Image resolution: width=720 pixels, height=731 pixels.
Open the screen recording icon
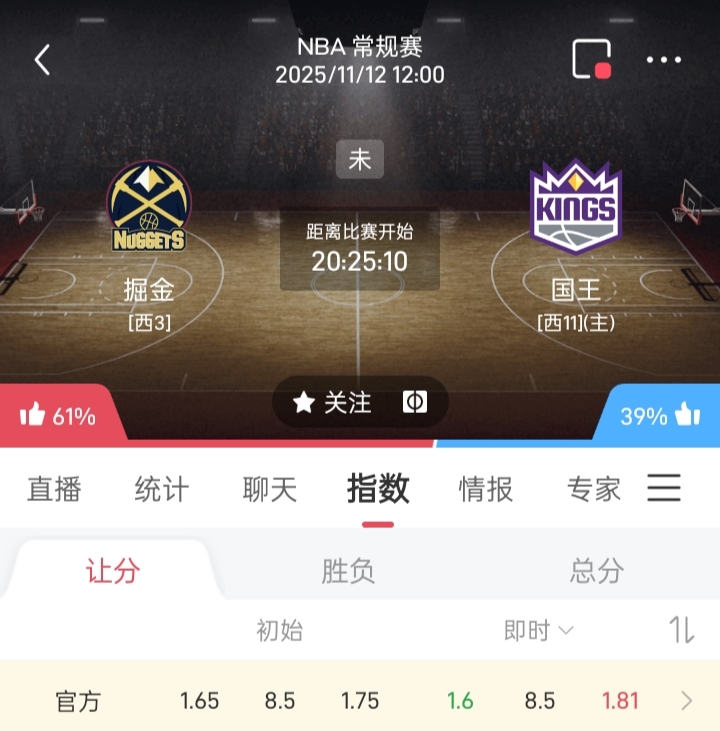(591, 59)
